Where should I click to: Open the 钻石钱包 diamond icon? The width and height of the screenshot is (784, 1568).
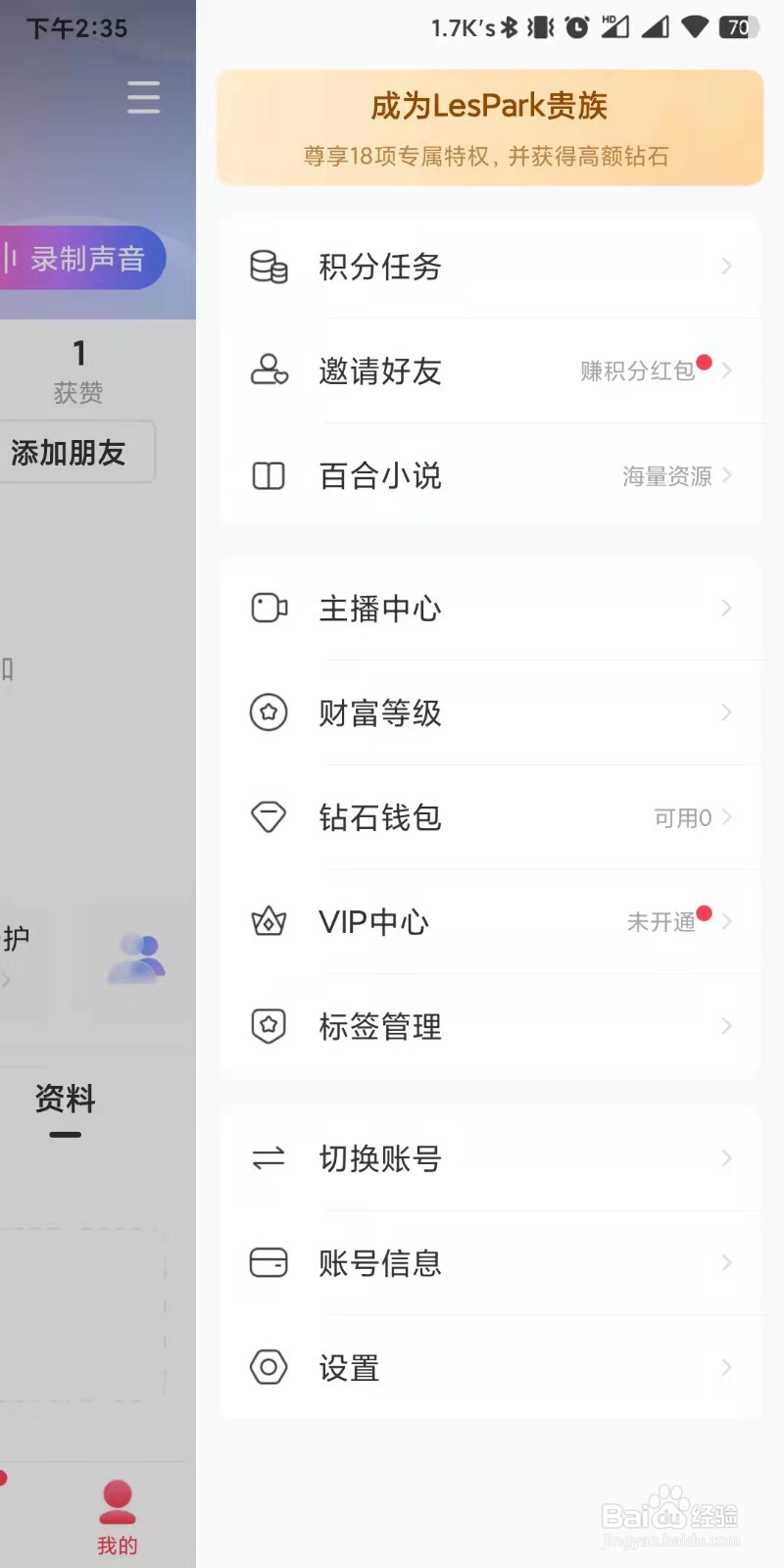267,816
